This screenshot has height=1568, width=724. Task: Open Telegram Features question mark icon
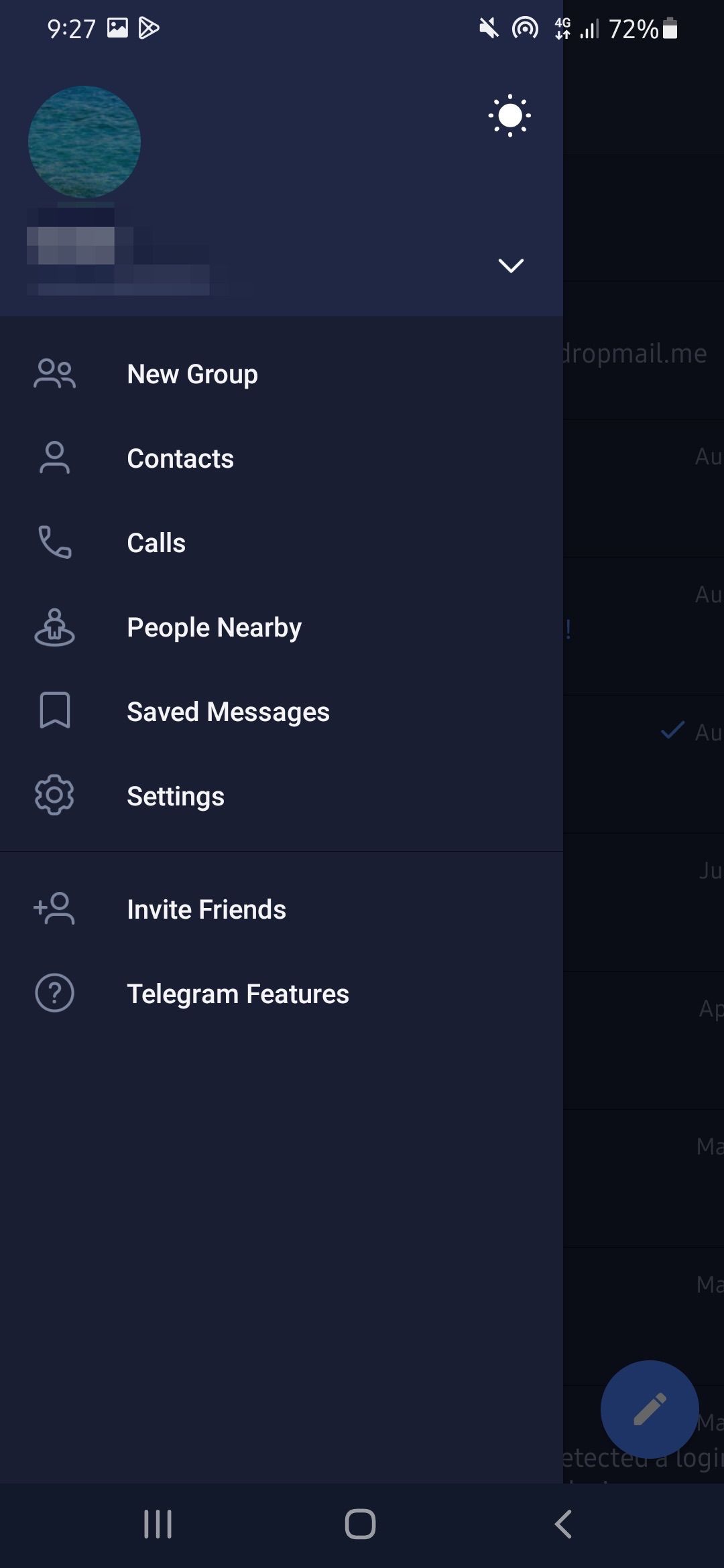point(54,994)
